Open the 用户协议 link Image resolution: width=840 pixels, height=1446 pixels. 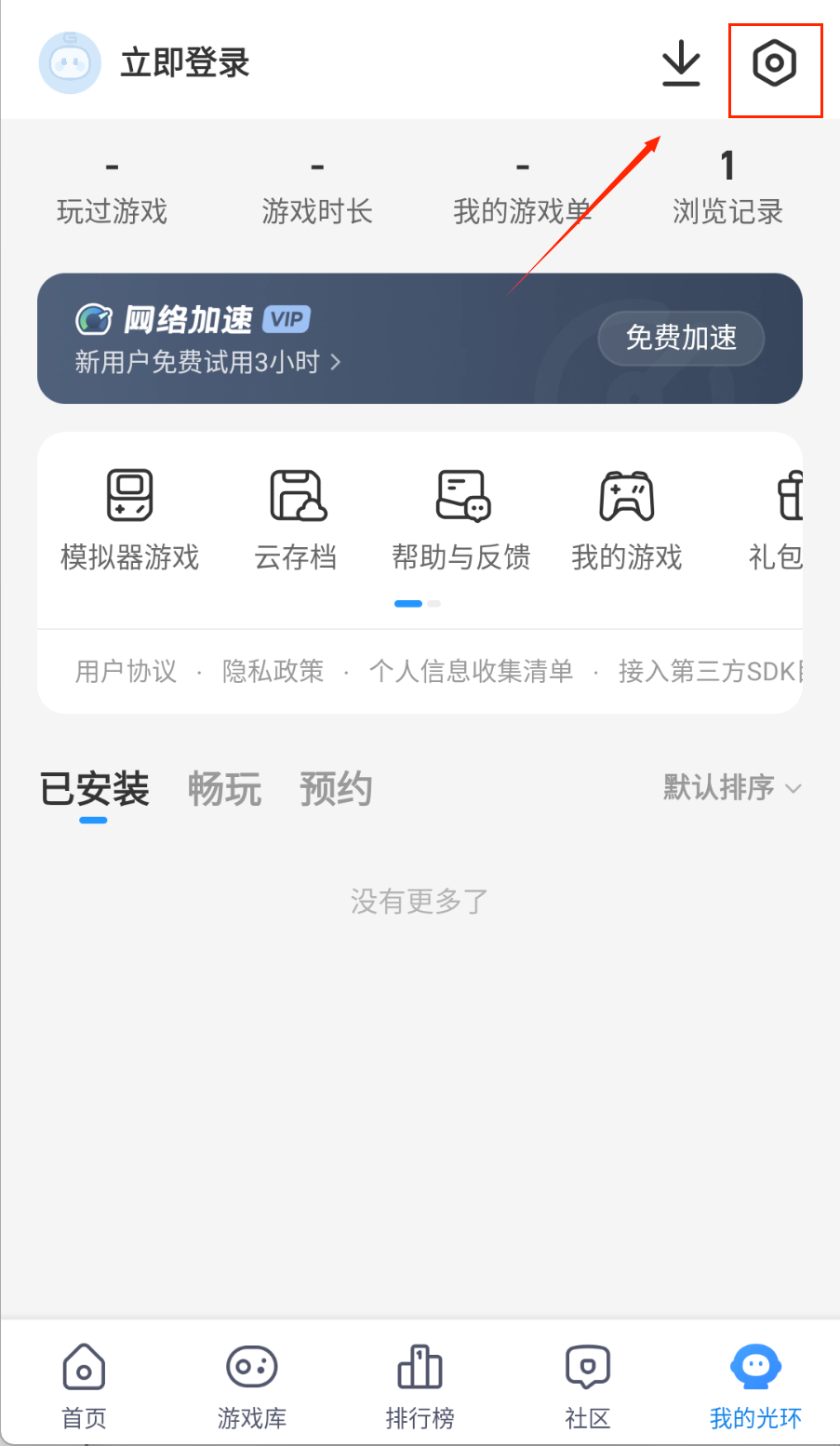click(x=126, y=671)
